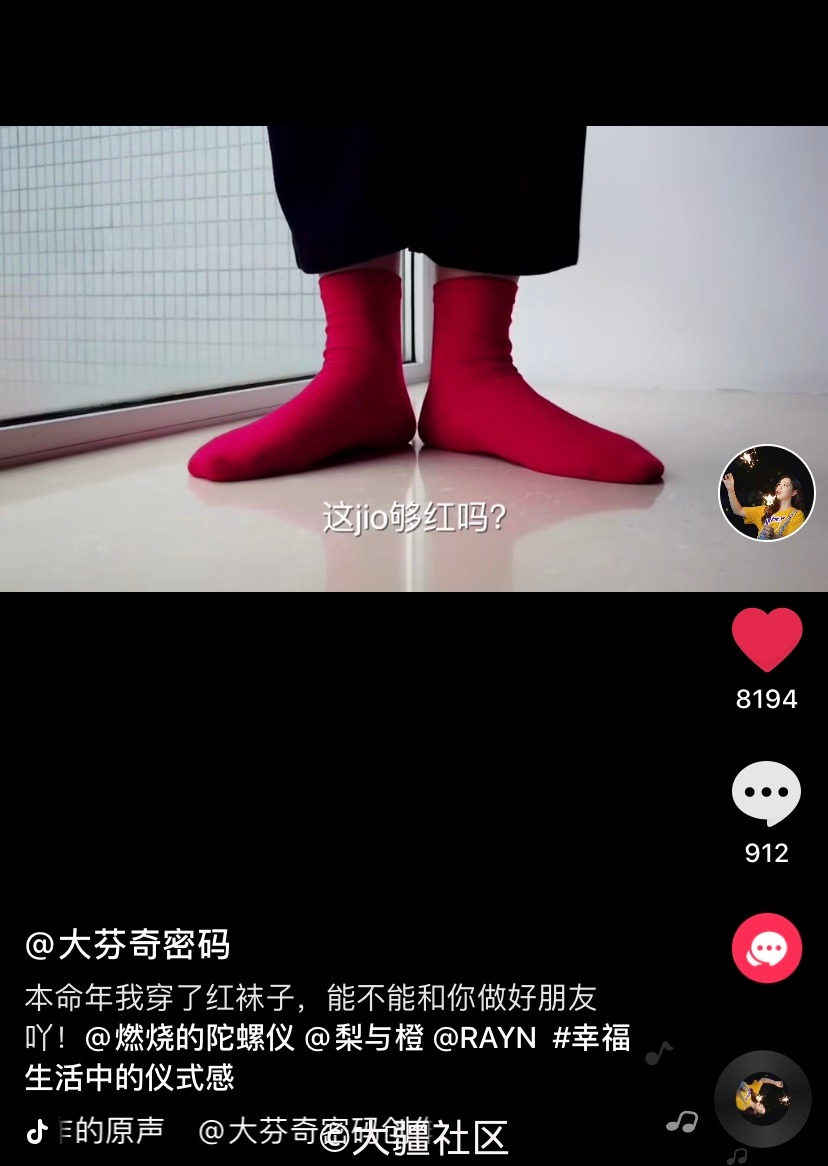This screenshot has height=1166, width=828.
Task: Open the creator's profile avatar
Action: pyautogui.click(x=767, y=493)
